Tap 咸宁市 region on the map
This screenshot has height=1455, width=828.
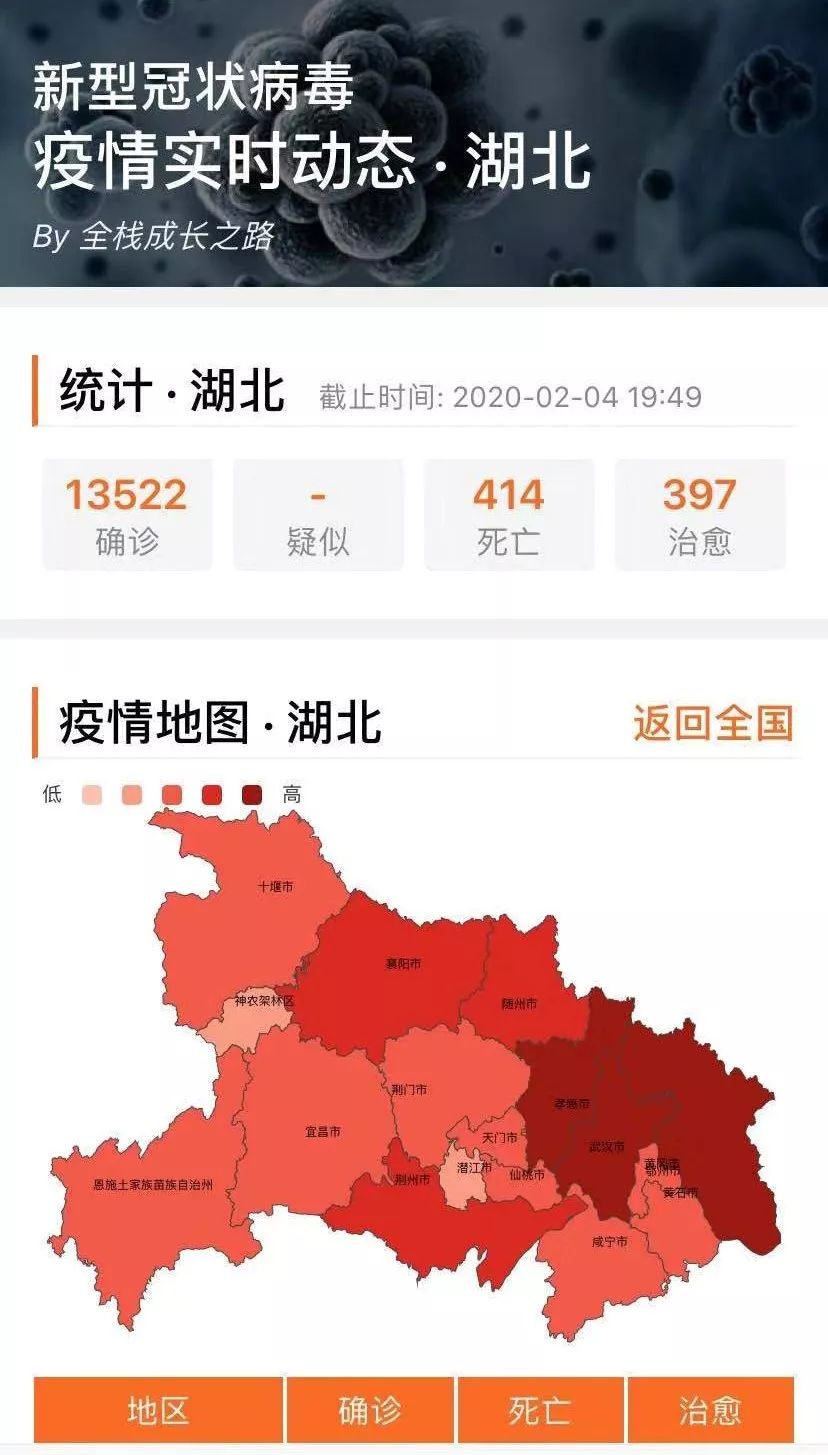pos(609,1242)
